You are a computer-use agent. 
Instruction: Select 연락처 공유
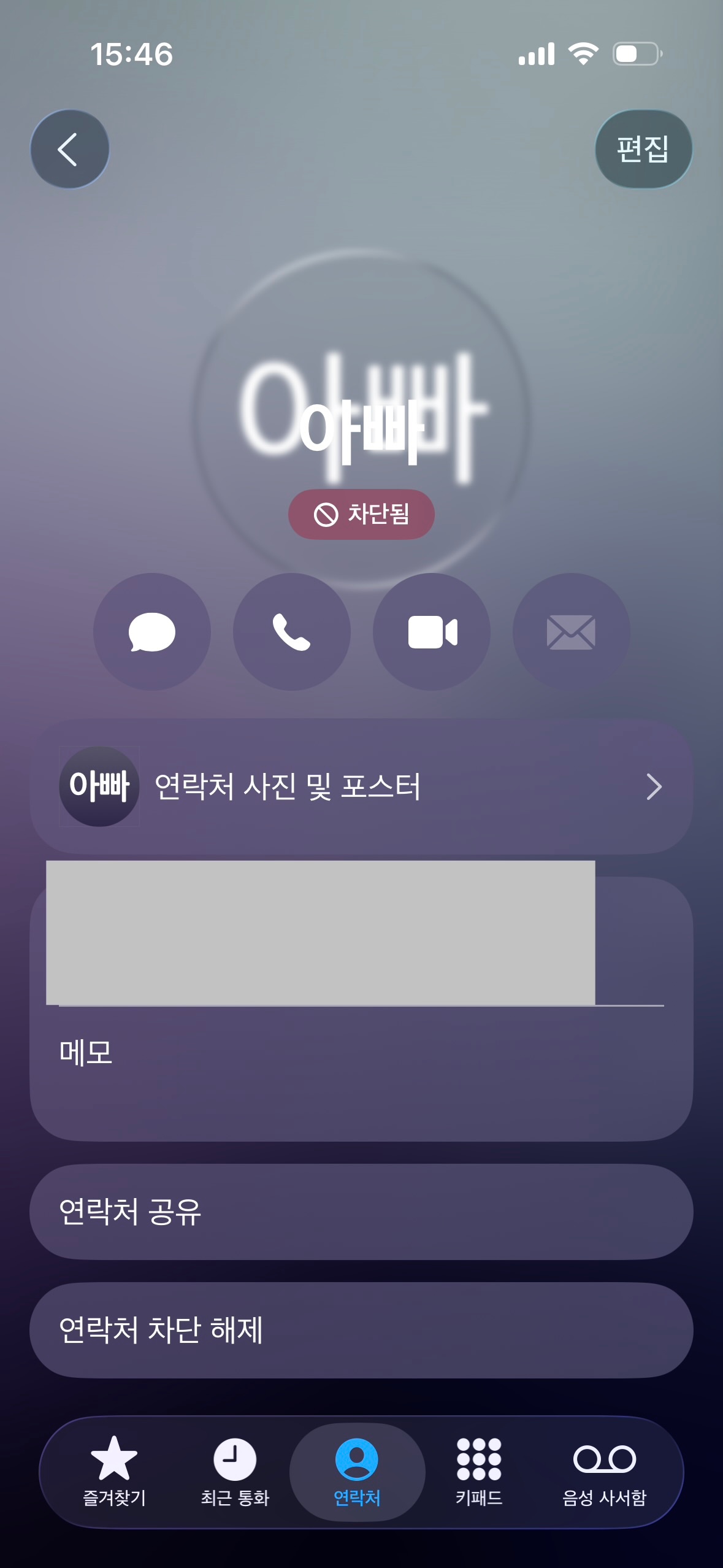click(x=361, y=1212)
